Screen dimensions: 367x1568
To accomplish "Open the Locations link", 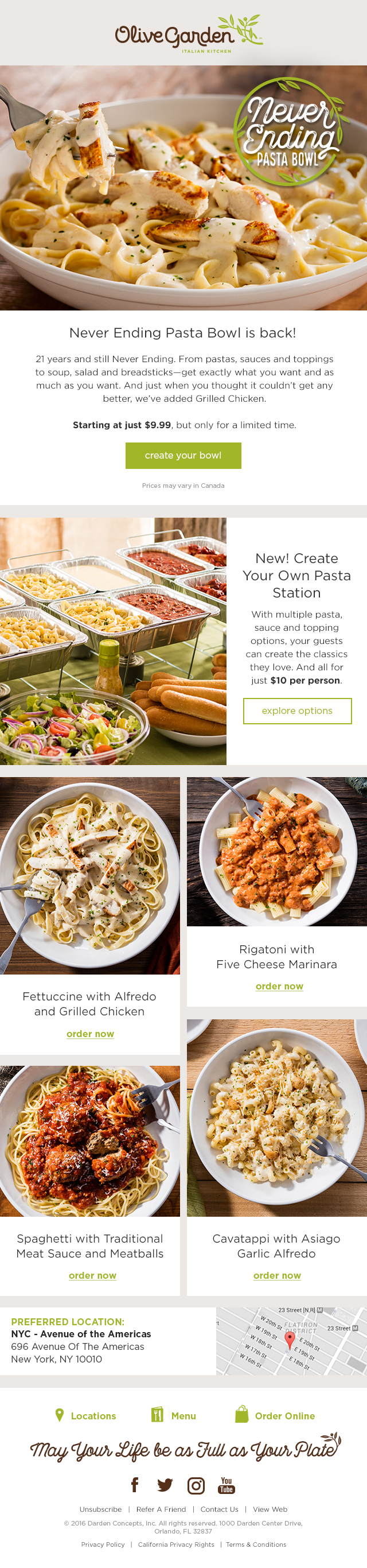I will tap(86, 1416).
